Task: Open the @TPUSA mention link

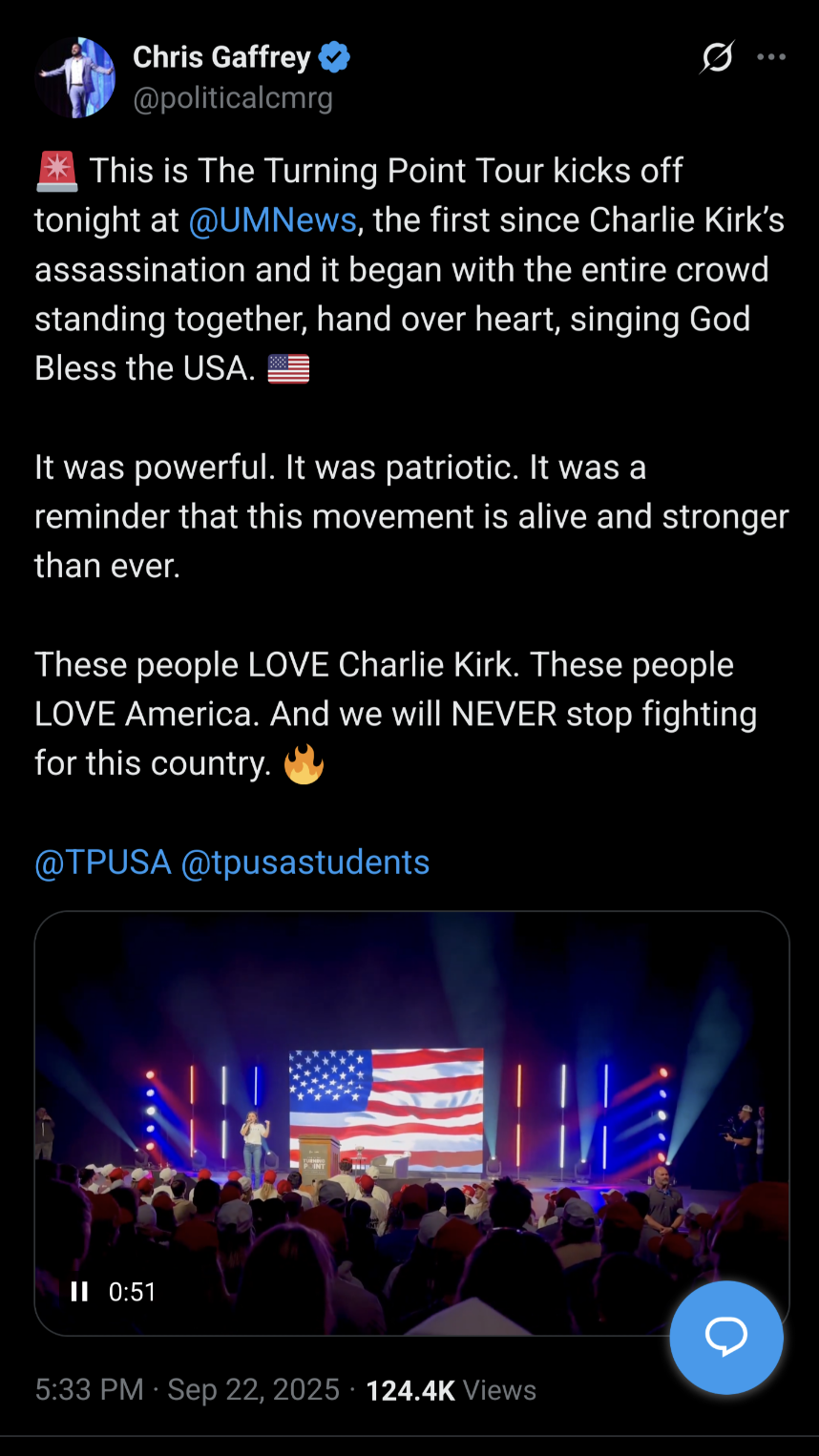Action: coord(102,863)
